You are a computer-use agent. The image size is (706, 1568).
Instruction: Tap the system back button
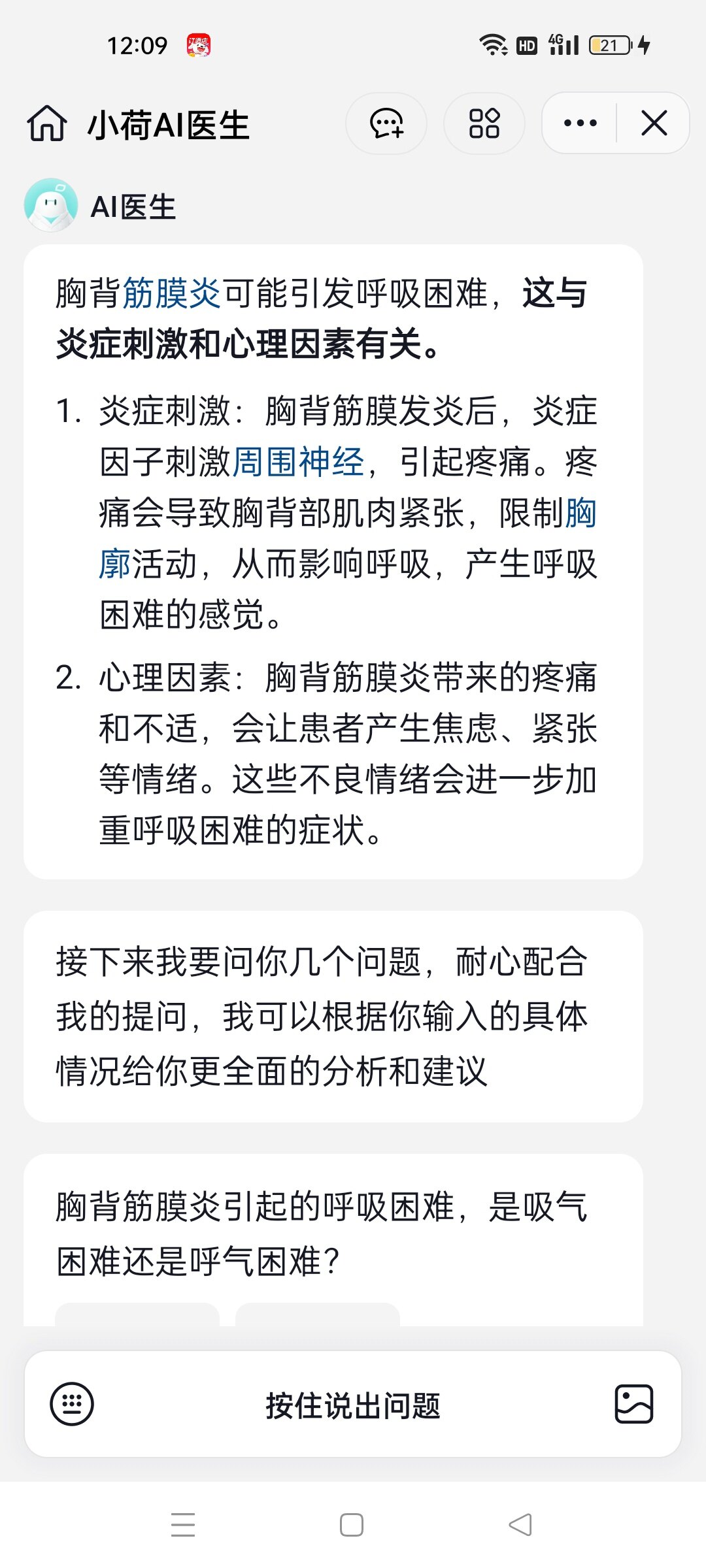(x=520, y=1525)
